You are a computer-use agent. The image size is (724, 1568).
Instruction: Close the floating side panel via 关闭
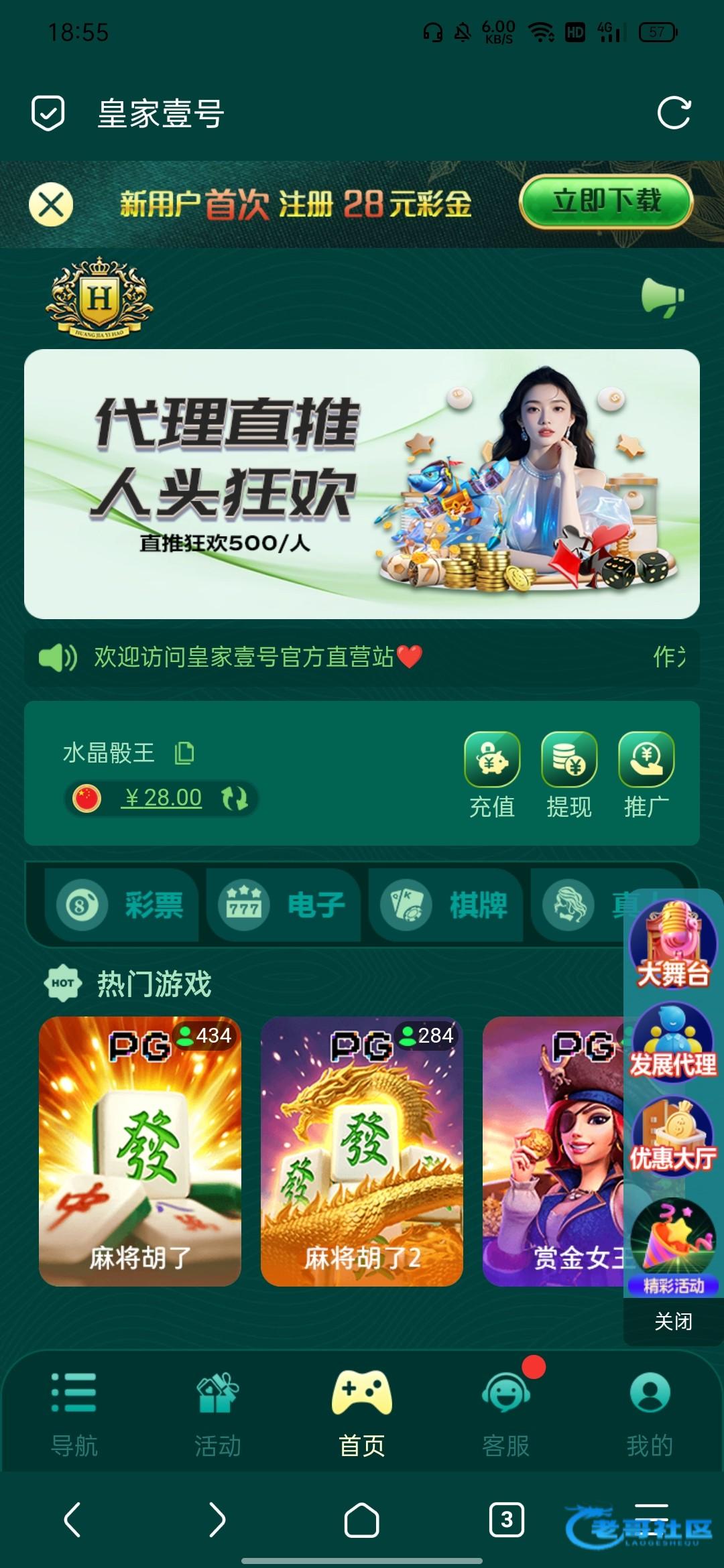pyautogui.click(x=673, y=1321)
